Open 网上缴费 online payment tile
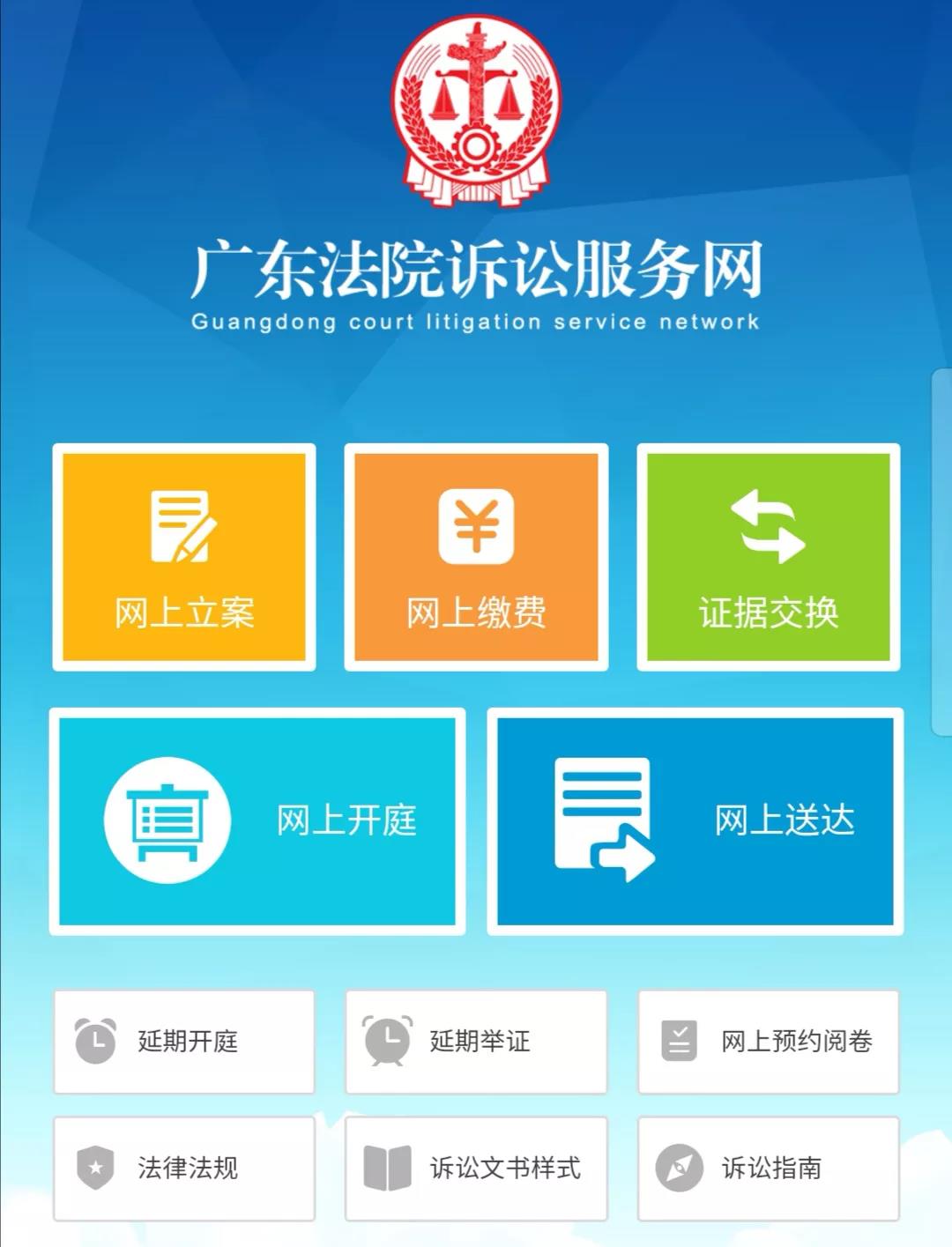The image size is (952, 1247). (x=476, y=557)
